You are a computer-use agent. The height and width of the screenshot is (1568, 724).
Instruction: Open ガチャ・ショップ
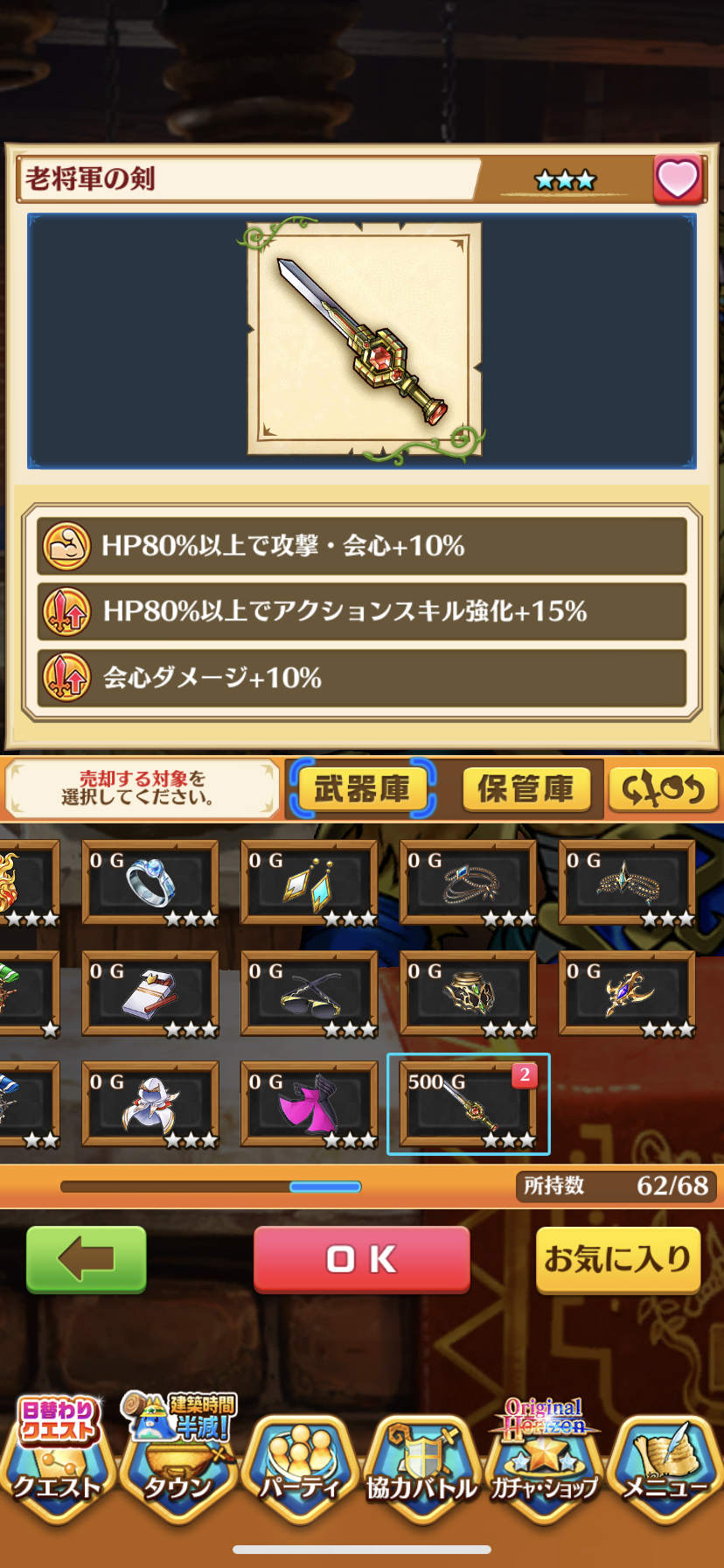pyautogui.click(x=544, y=1452)
